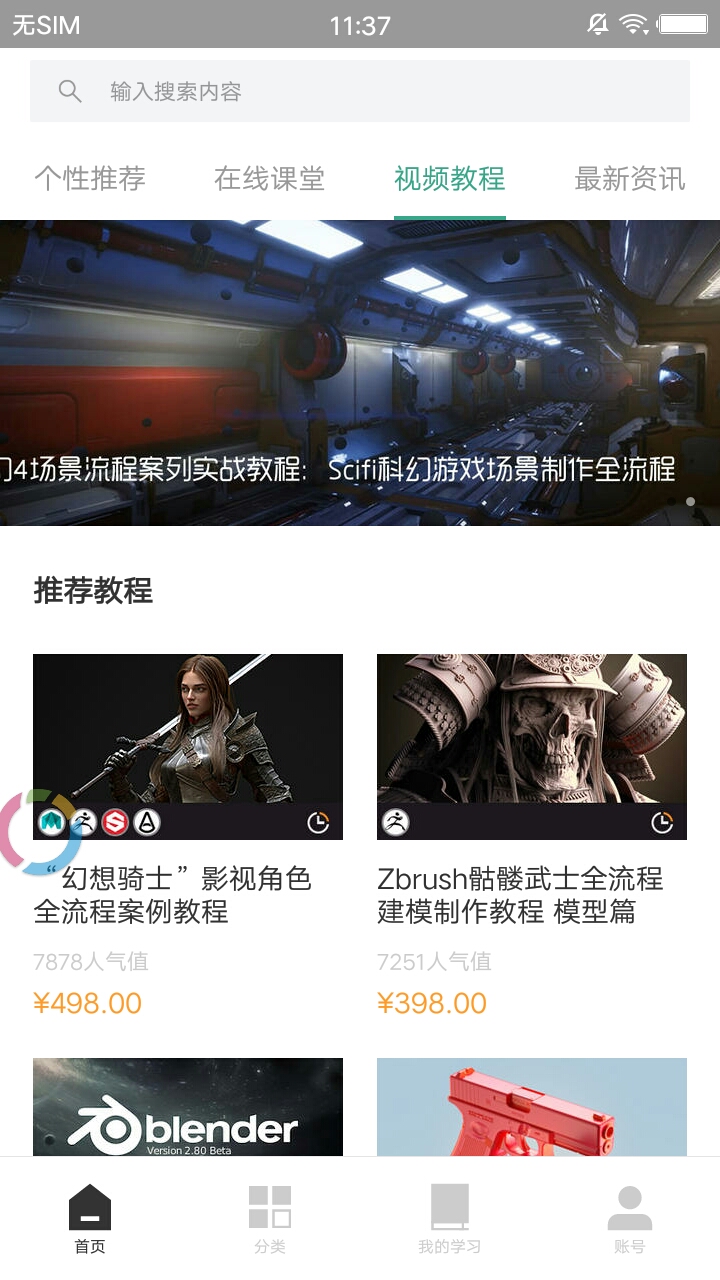Screen dimensions: 720x1280
Task: Open the red pistol course card
Action: [x=531, y=1106]
